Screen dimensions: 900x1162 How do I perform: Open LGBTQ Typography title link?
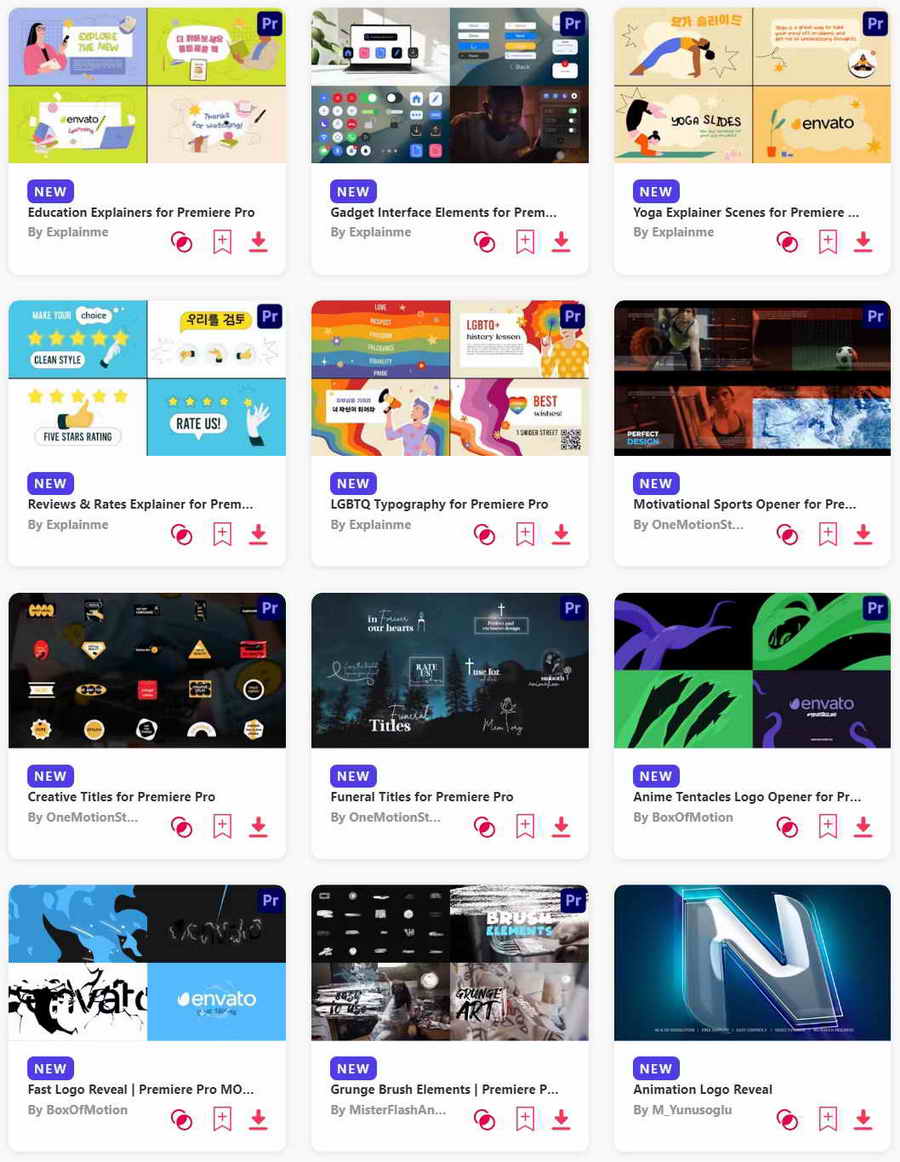click(439, 504)
